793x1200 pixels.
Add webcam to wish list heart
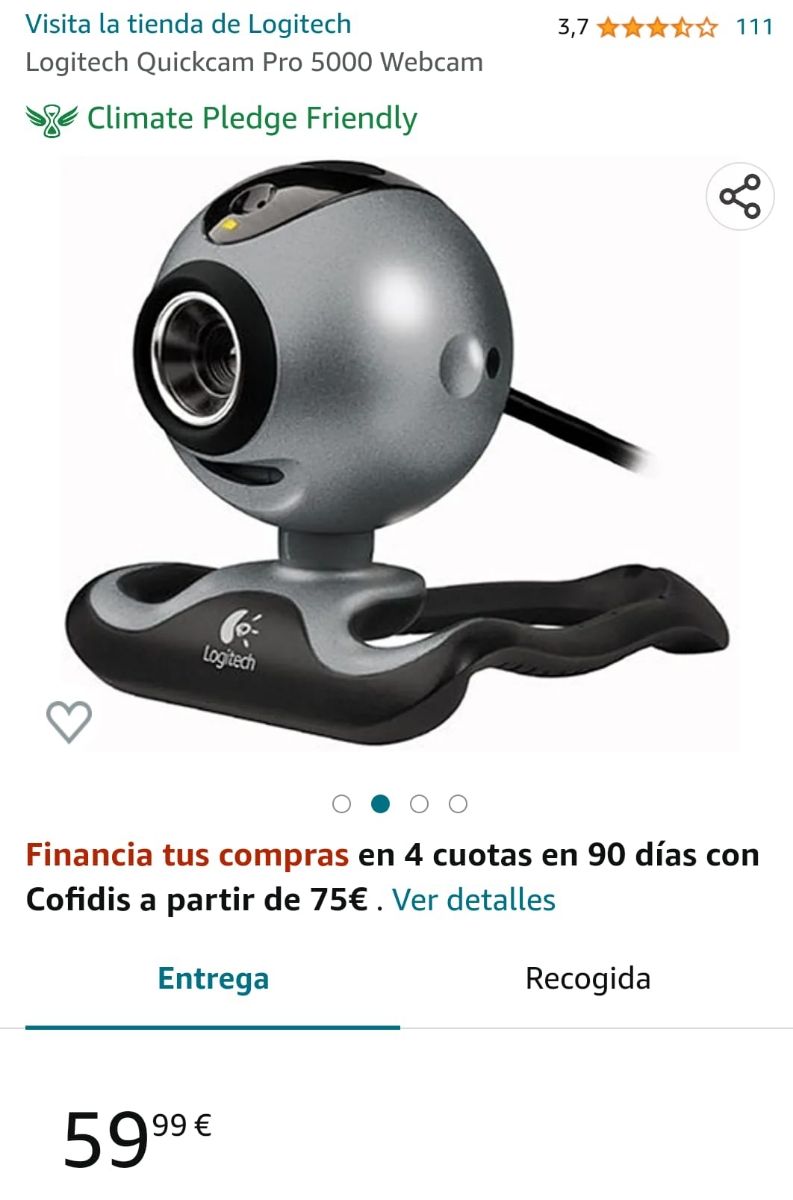69,721
